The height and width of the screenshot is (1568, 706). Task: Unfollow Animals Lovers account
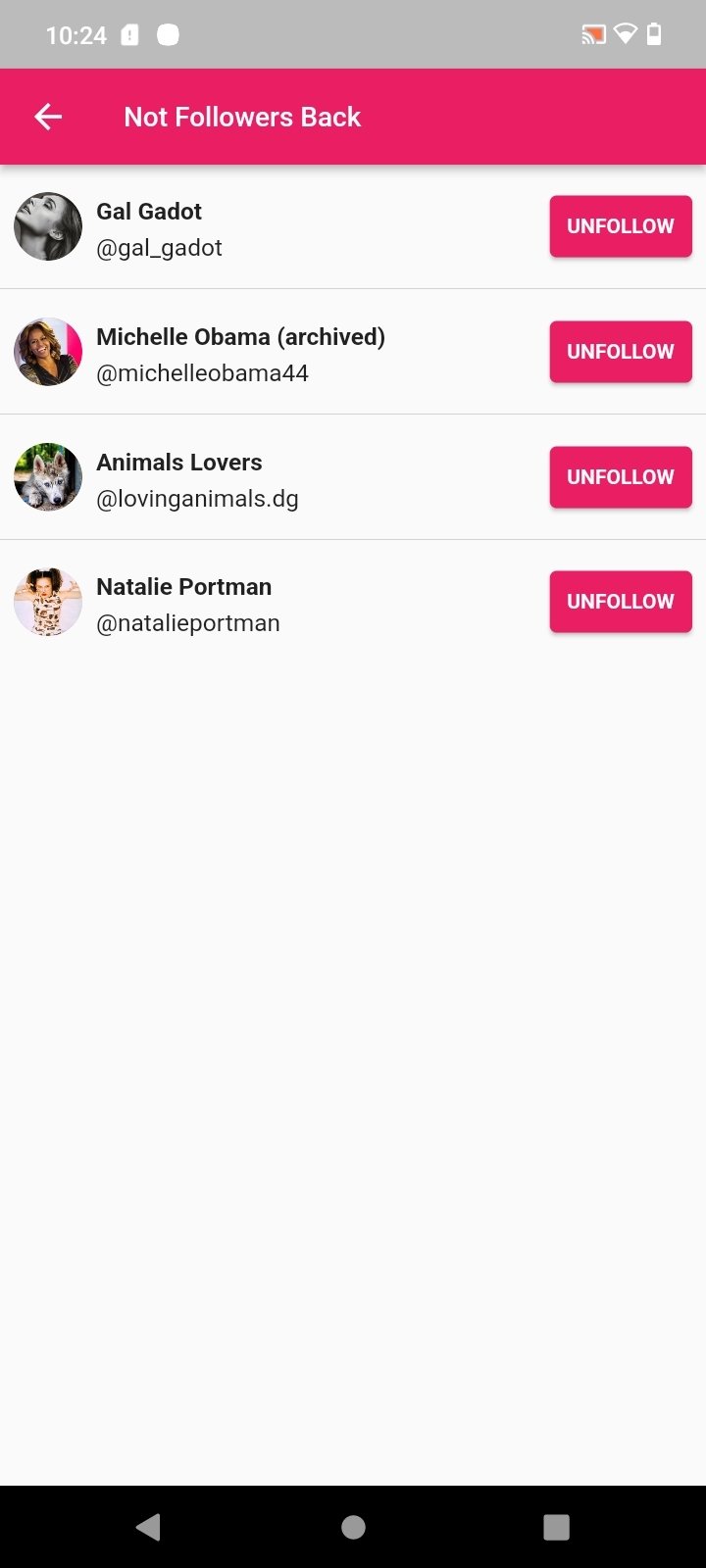point(621,477)
